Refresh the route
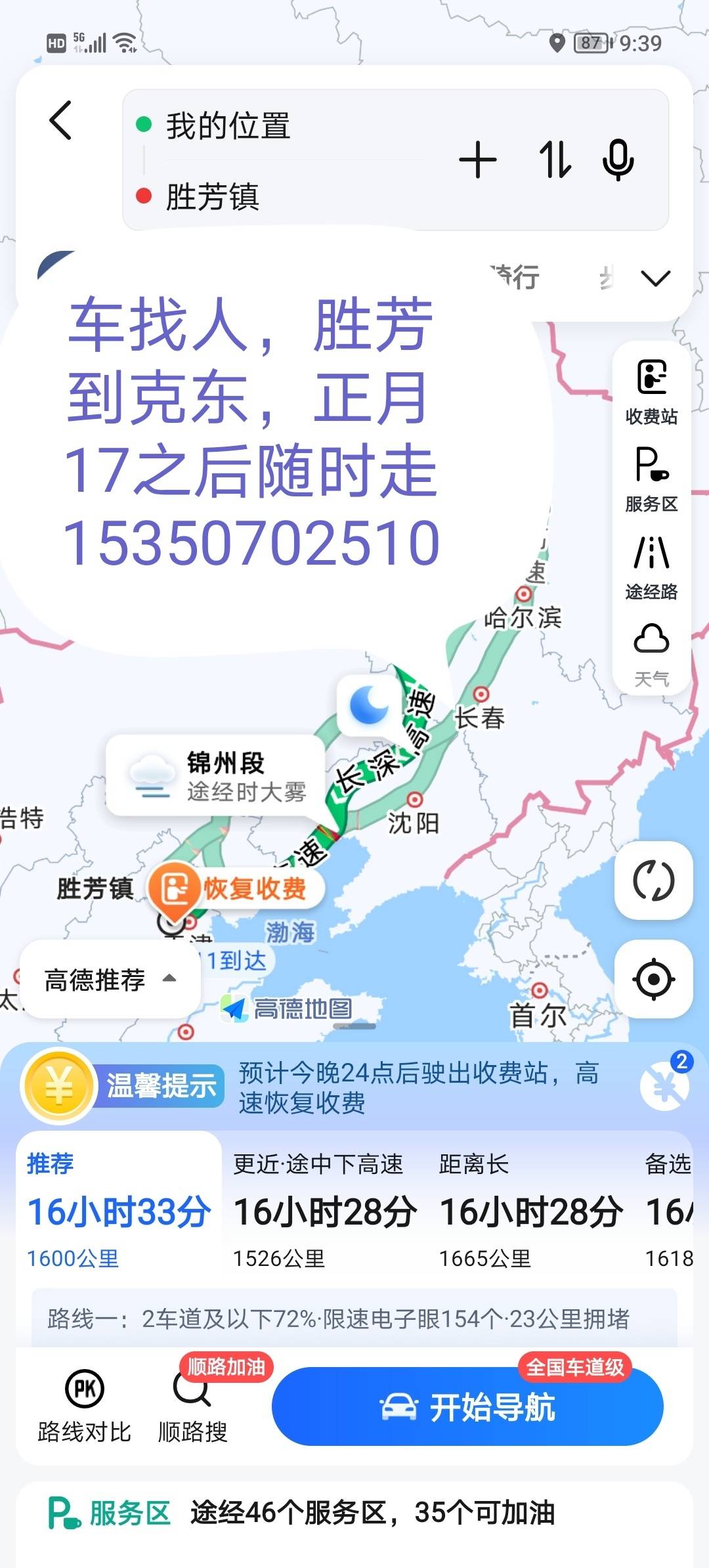The width and height of the screenshot is (709, 1568). tap(653, 880)
